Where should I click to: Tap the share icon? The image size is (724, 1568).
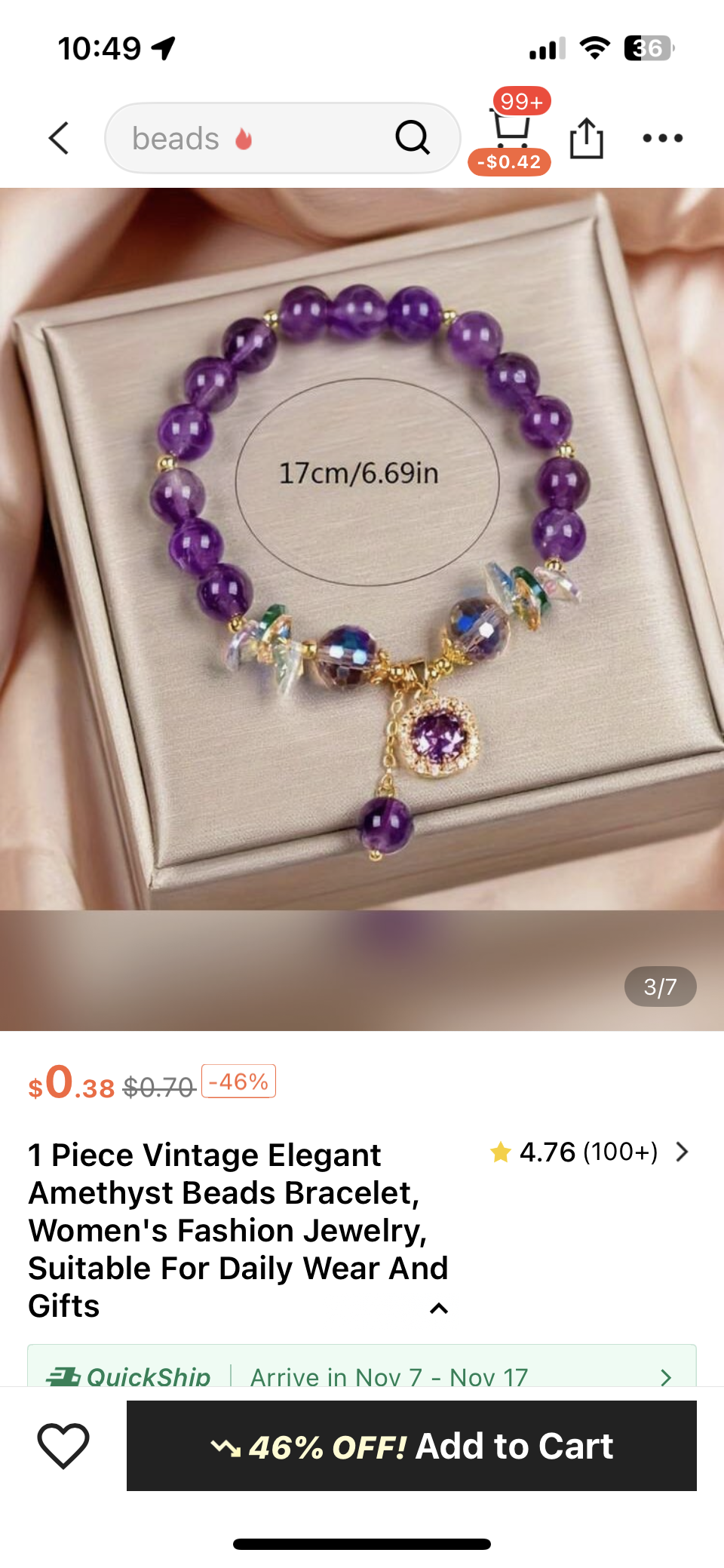point(587,137)
